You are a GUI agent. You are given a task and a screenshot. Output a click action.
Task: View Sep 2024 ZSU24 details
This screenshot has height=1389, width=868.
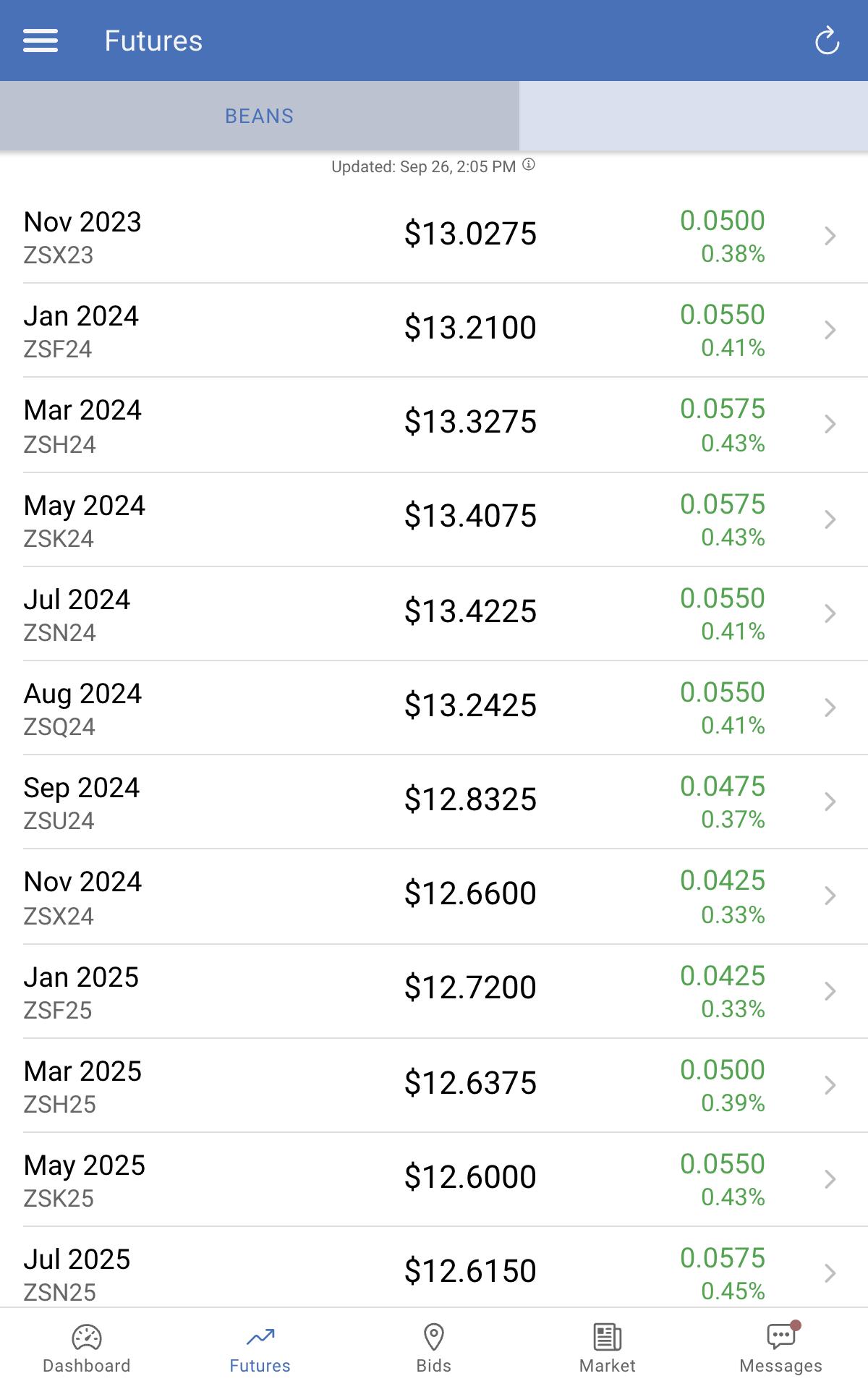[x=434, y=802]
